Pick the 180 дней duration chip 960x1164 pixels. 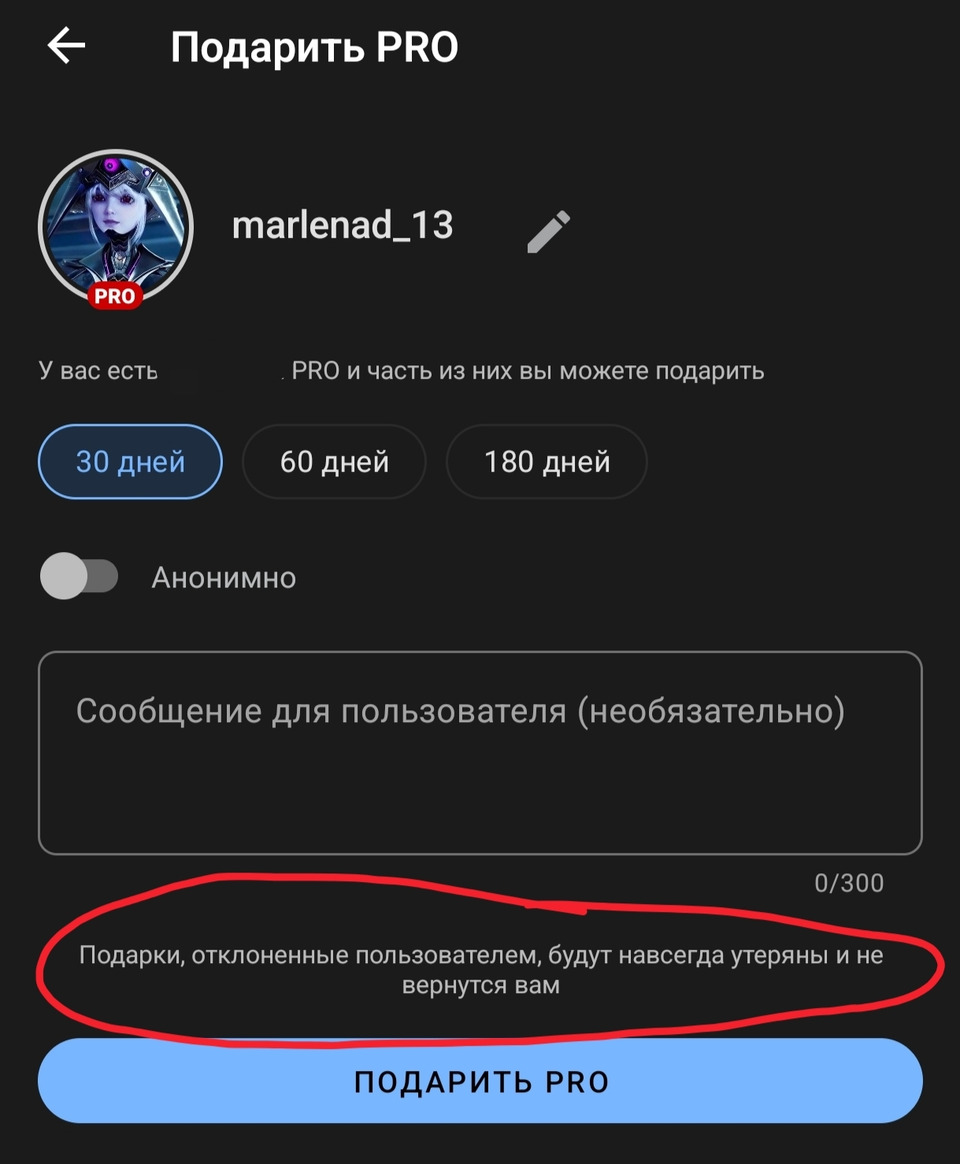[x=546, y=462]
